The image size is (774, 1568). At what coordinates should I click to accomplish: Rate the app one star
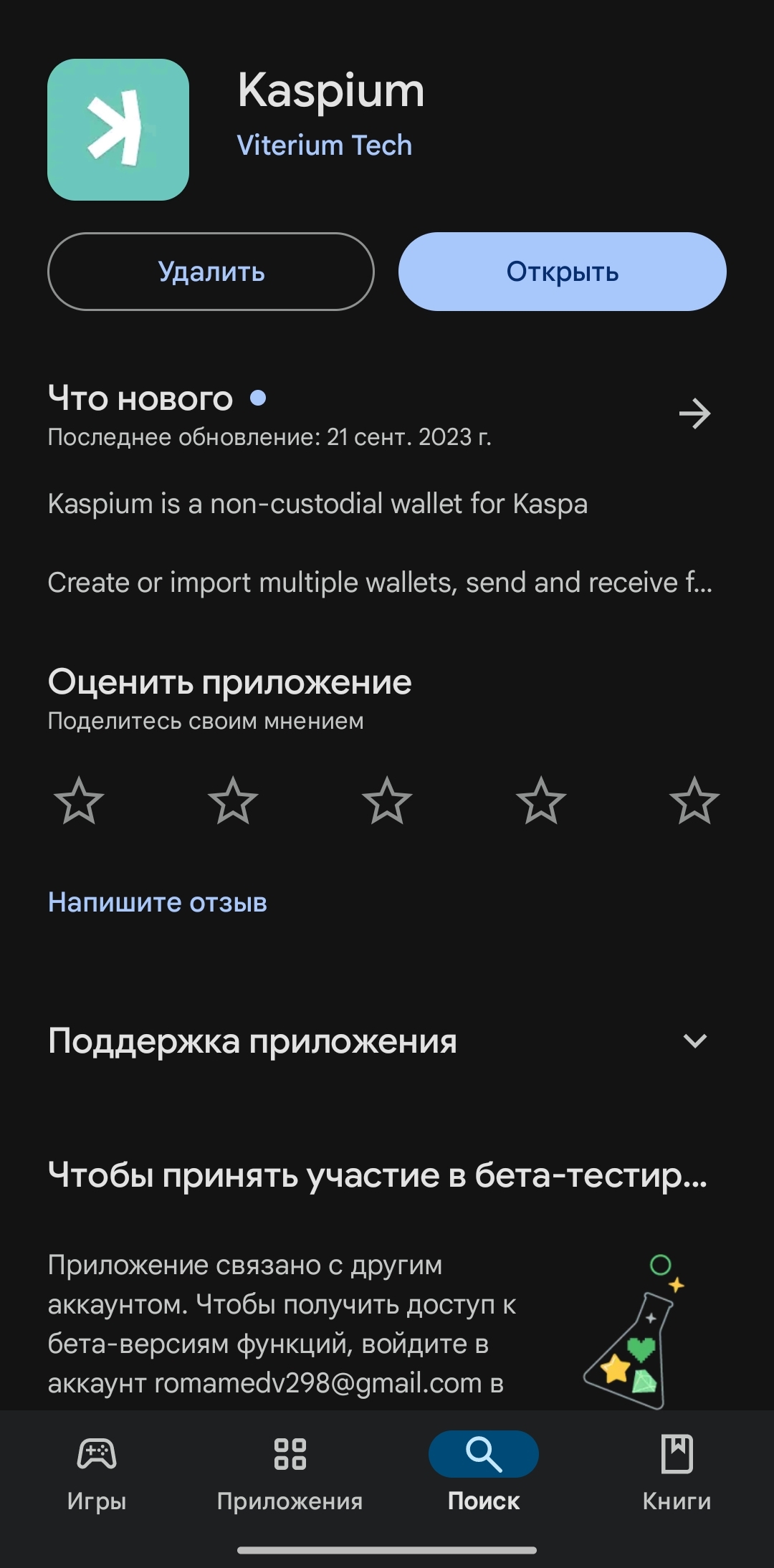point(79,800)
